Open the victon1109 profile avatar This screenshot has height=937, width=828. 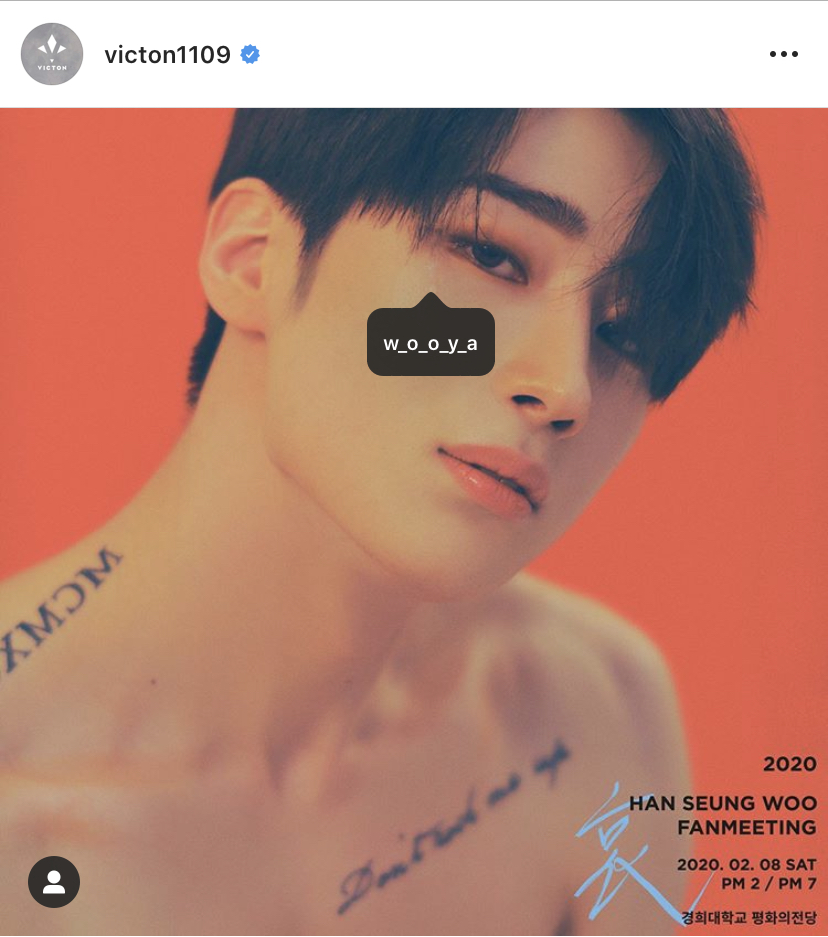[x=52, y=54]
